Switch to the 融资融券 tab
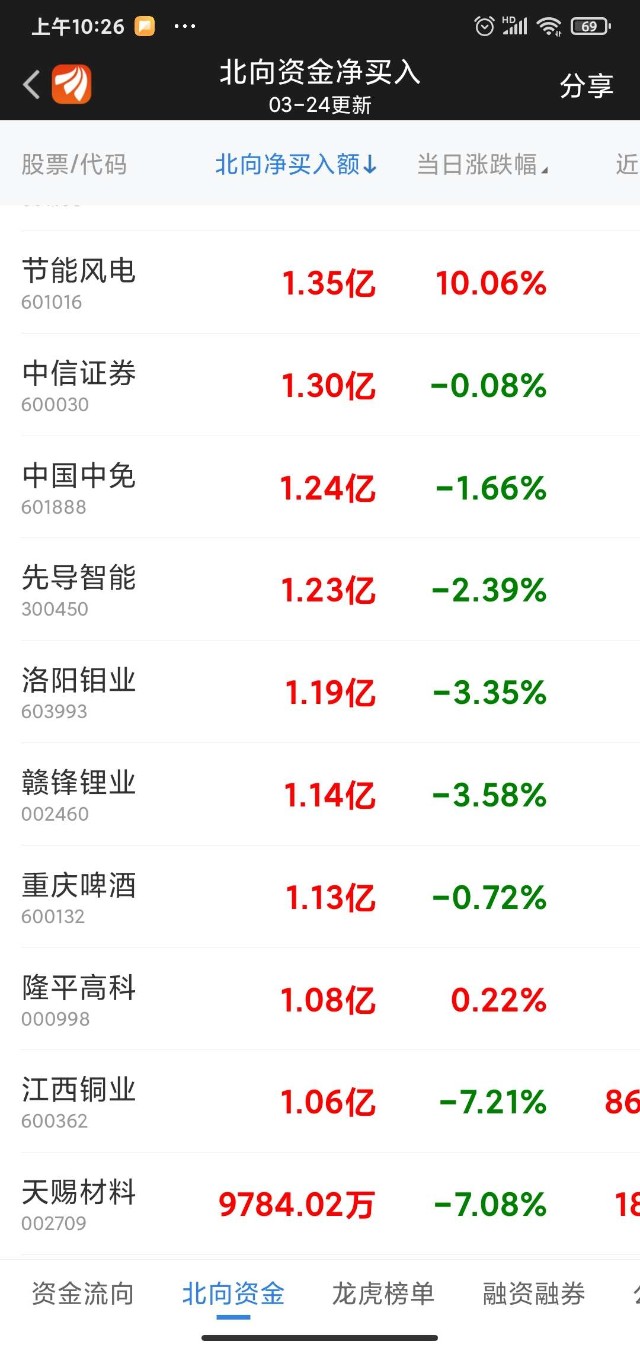 [x=533, y=1294]
